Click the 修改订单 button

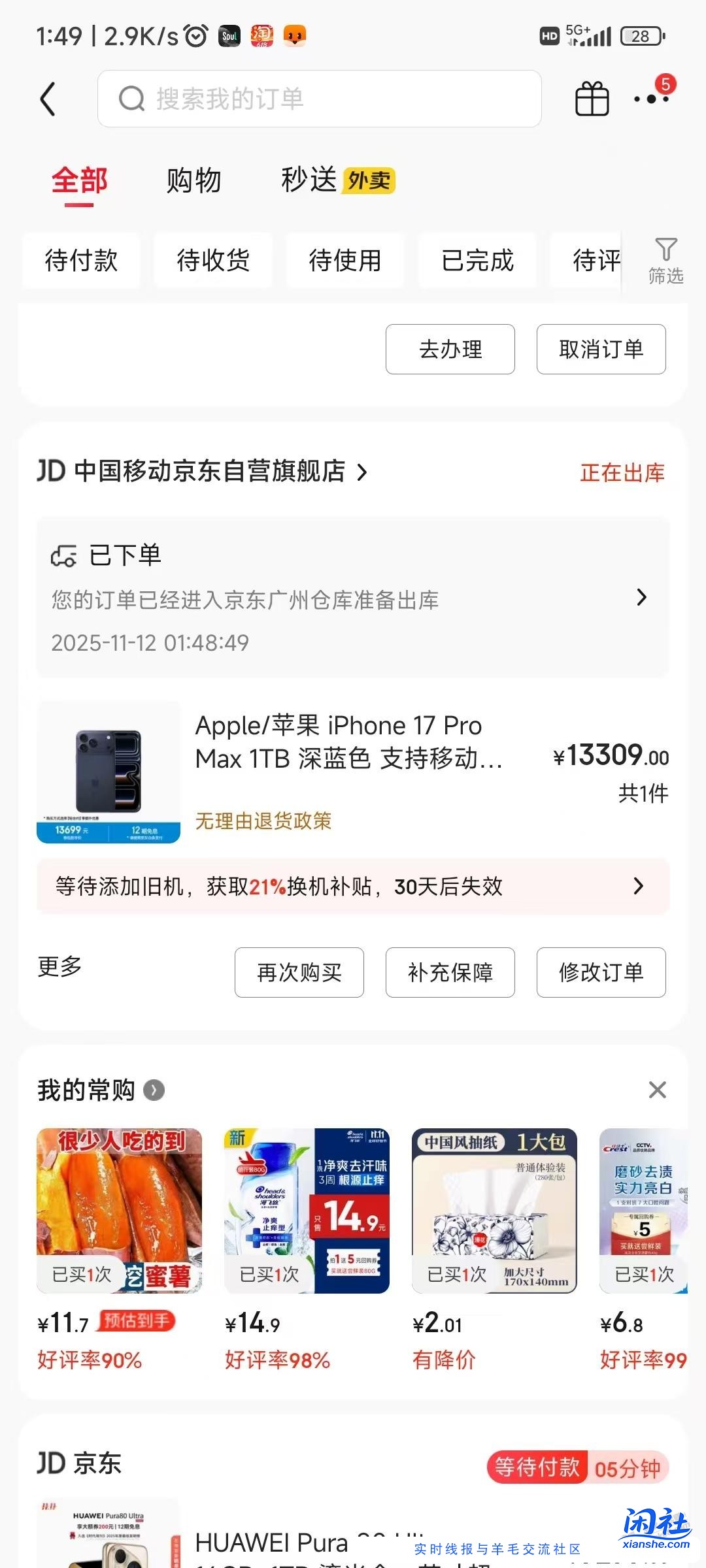click(x=601, y=973)
